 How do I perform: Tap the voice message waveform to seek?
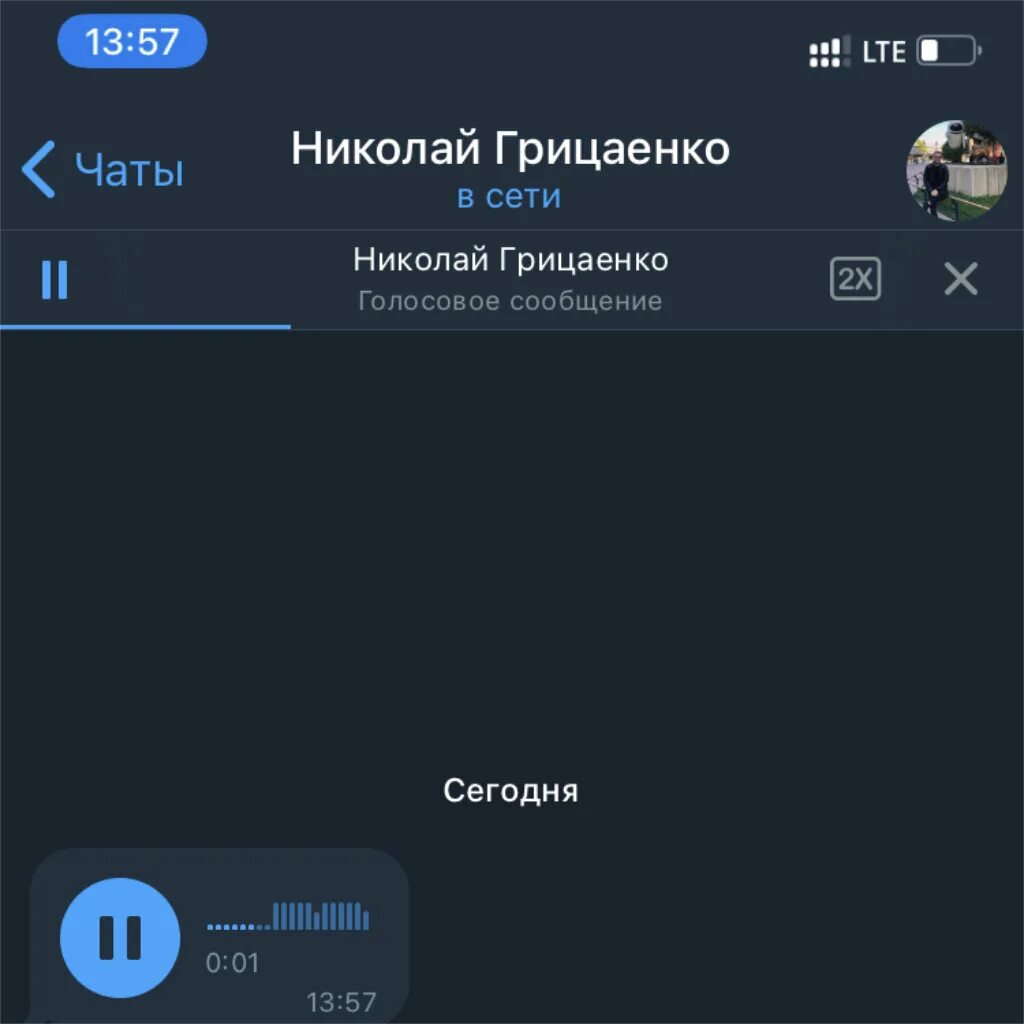288,916
